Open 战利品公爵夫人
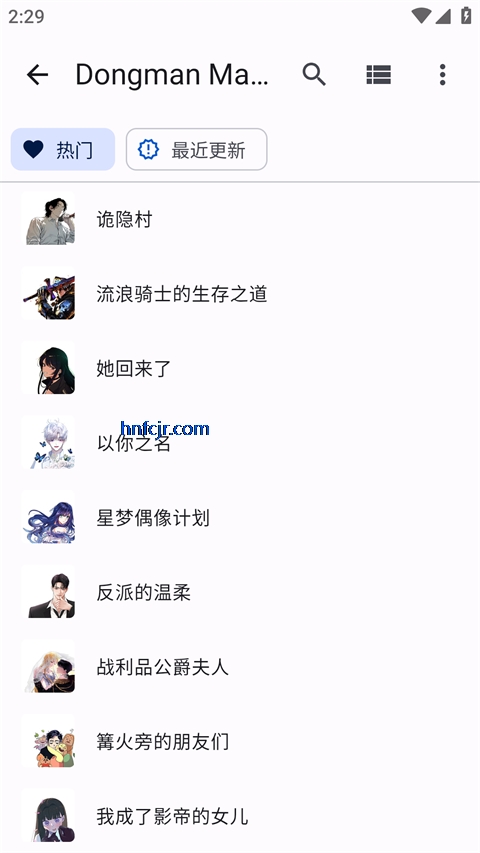The image size is (480, 853). (240, 666)
